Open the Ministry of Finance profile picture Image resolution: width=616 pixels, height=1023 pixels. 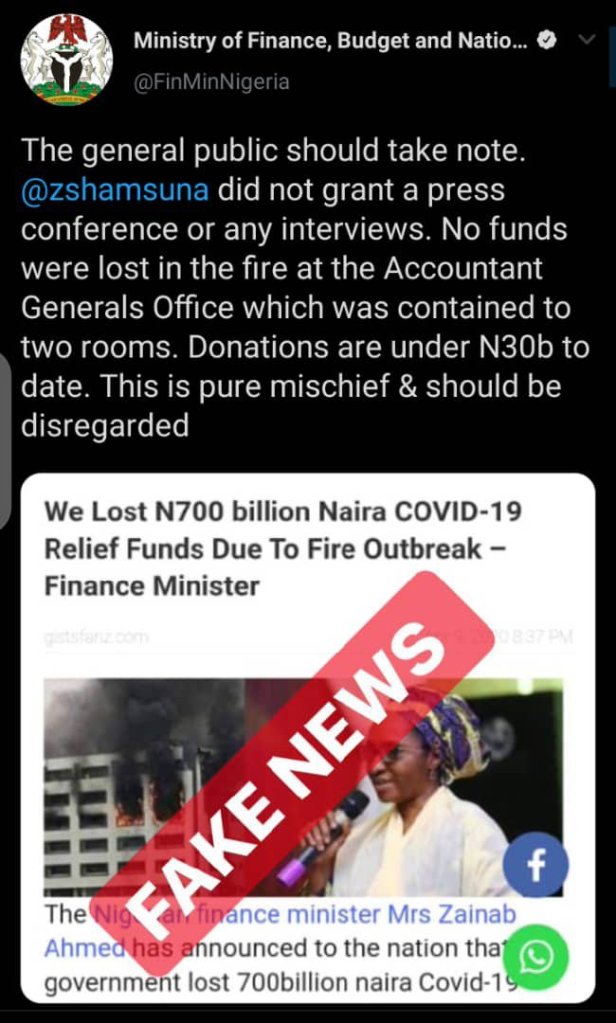(x=66, y=60)
